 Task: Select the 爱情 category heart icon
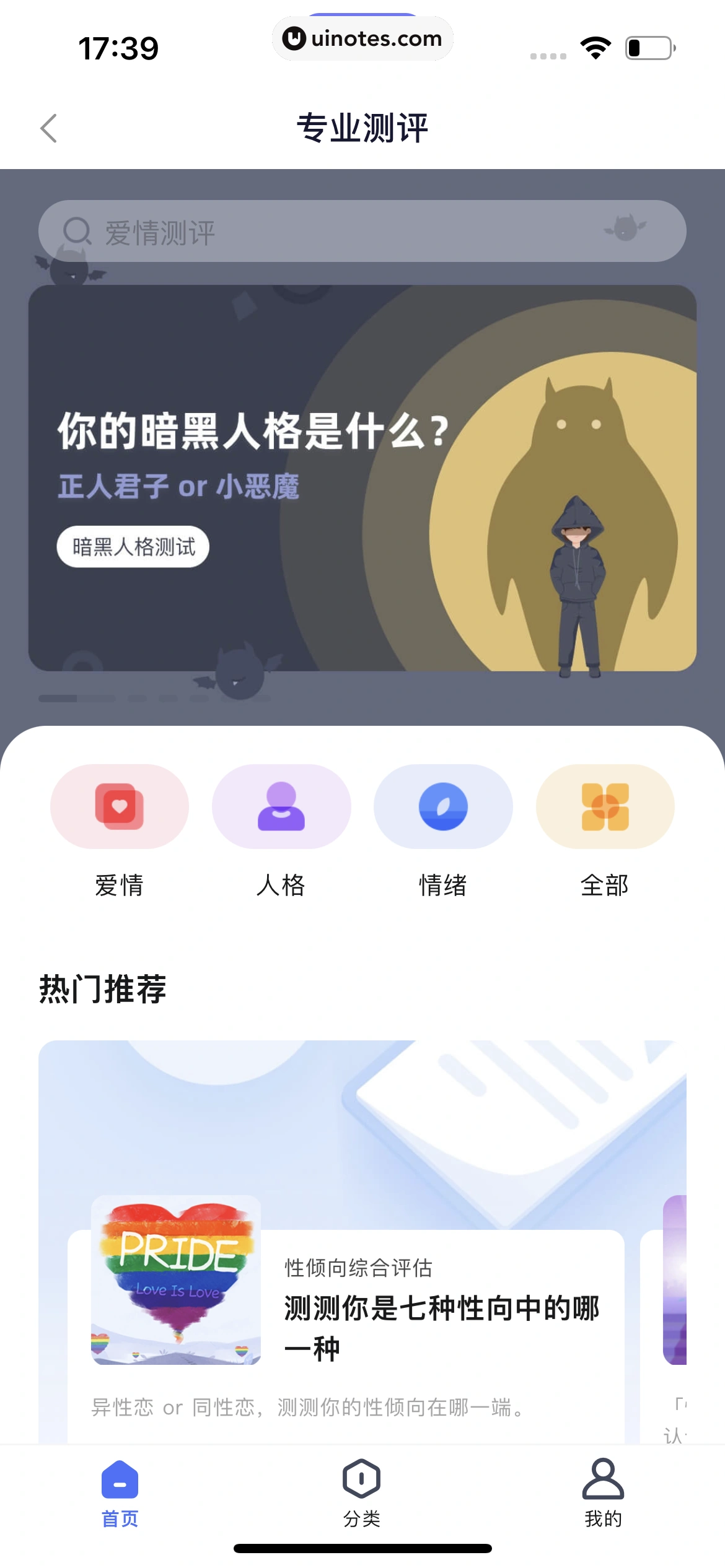coord(118,807)
